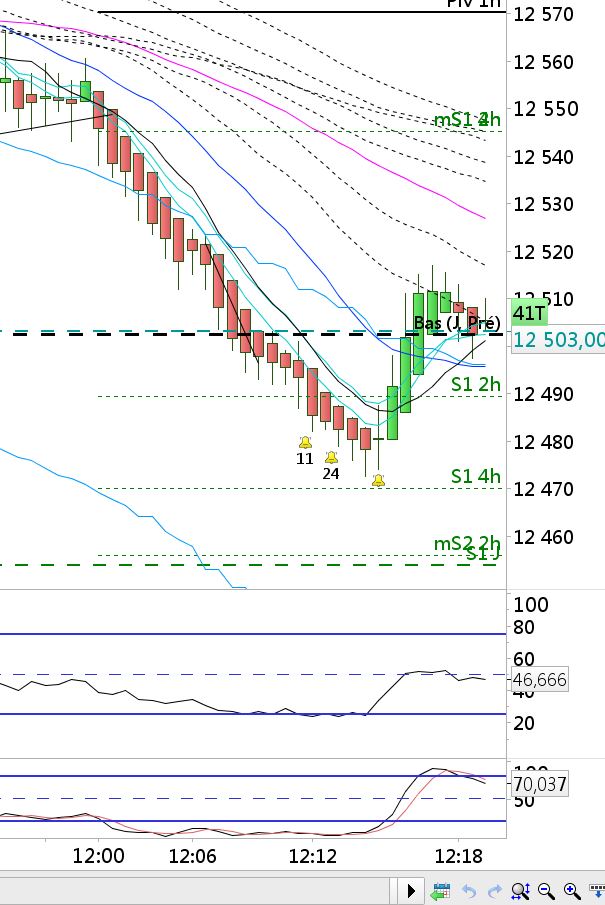Zoom in on the chart
605x905 pixels.
click(572, 890)
